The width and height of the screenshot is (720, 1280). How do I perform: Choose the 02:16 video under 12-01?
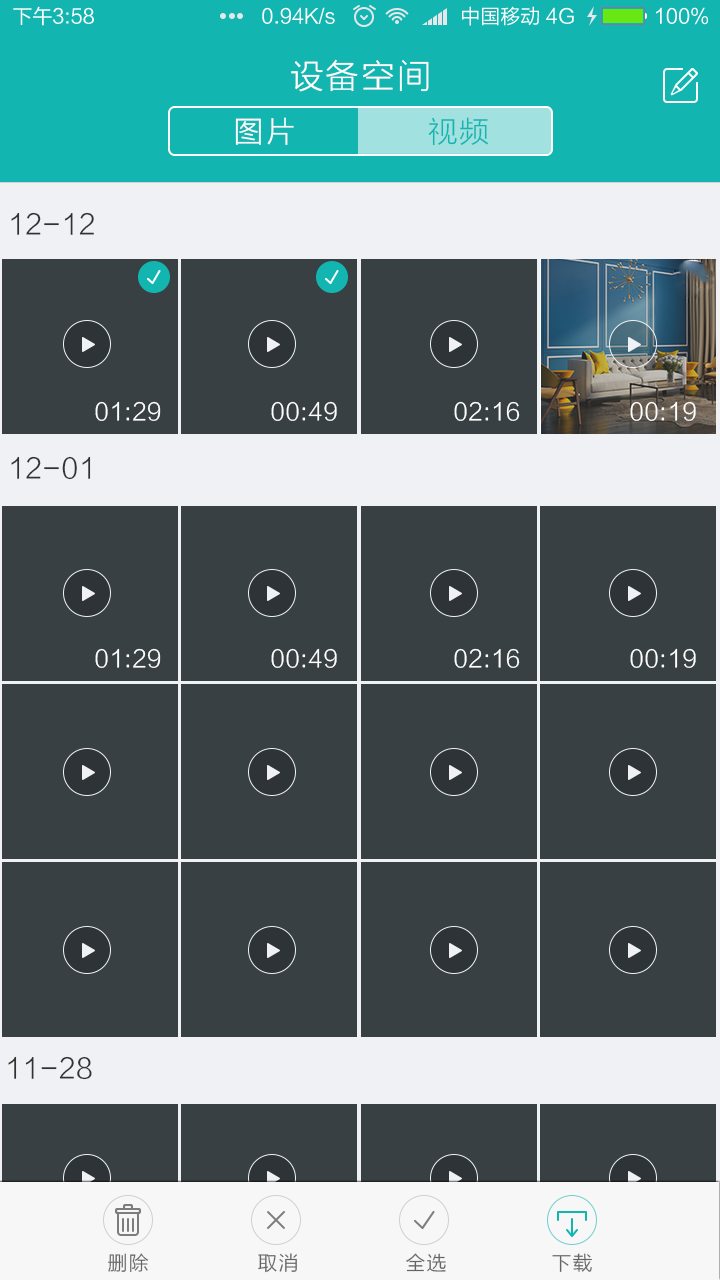point(449,593)
